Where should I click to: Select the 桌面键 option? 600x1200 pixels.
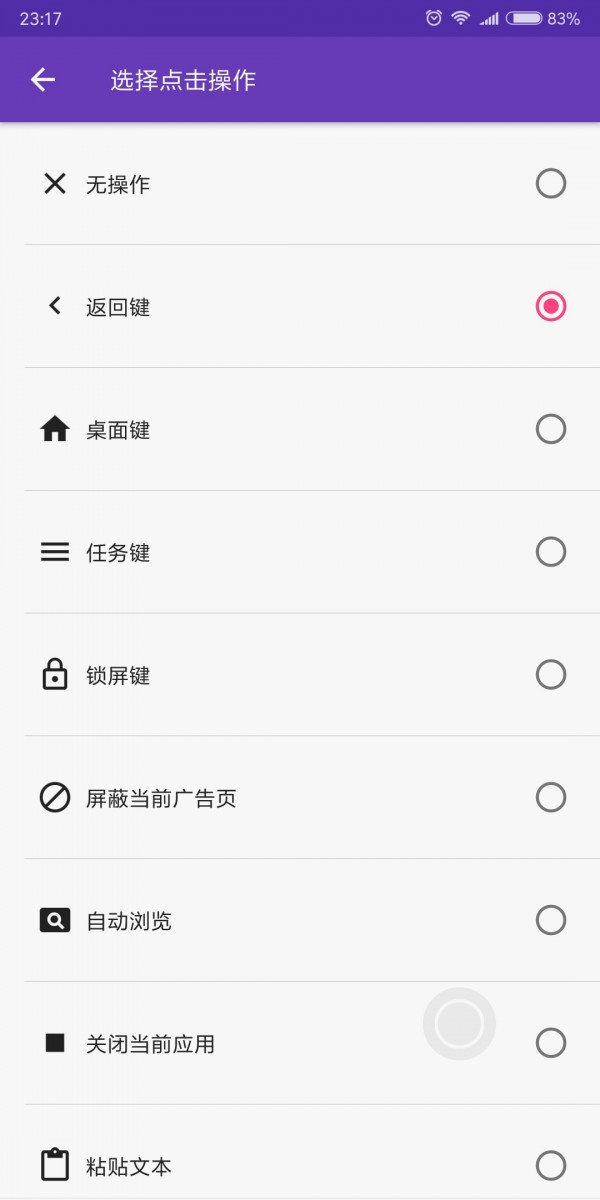click(300, 430)
